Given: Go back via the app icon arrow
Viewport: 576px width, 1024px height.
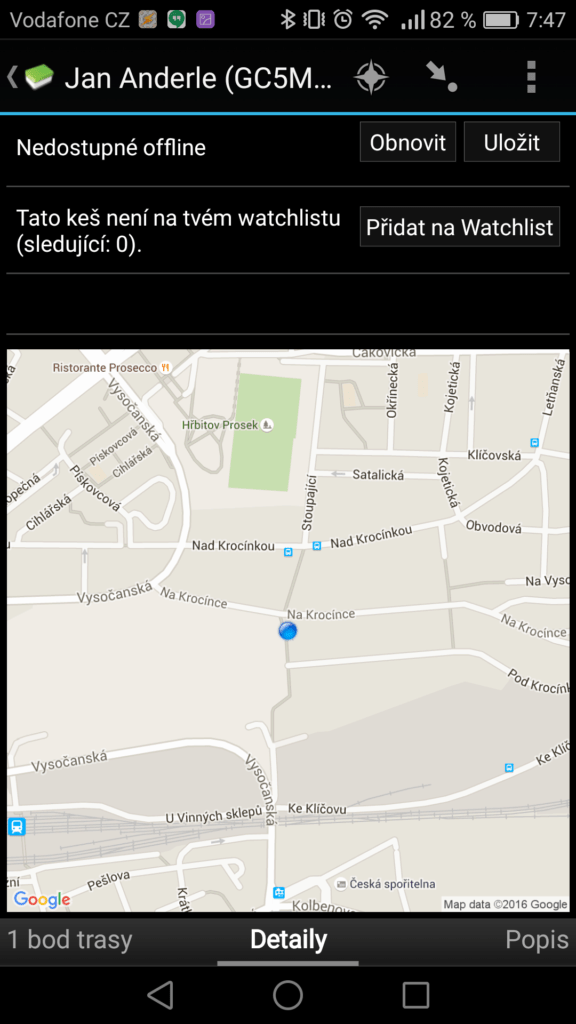Looking at the screenshot, I should (x=30, y=78).
